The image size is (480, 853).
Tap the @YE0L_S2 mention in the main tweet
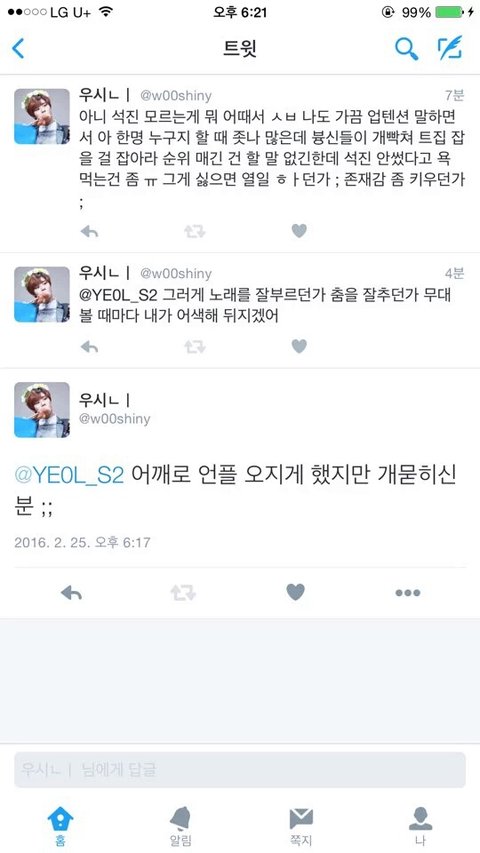tap(70, 475)
